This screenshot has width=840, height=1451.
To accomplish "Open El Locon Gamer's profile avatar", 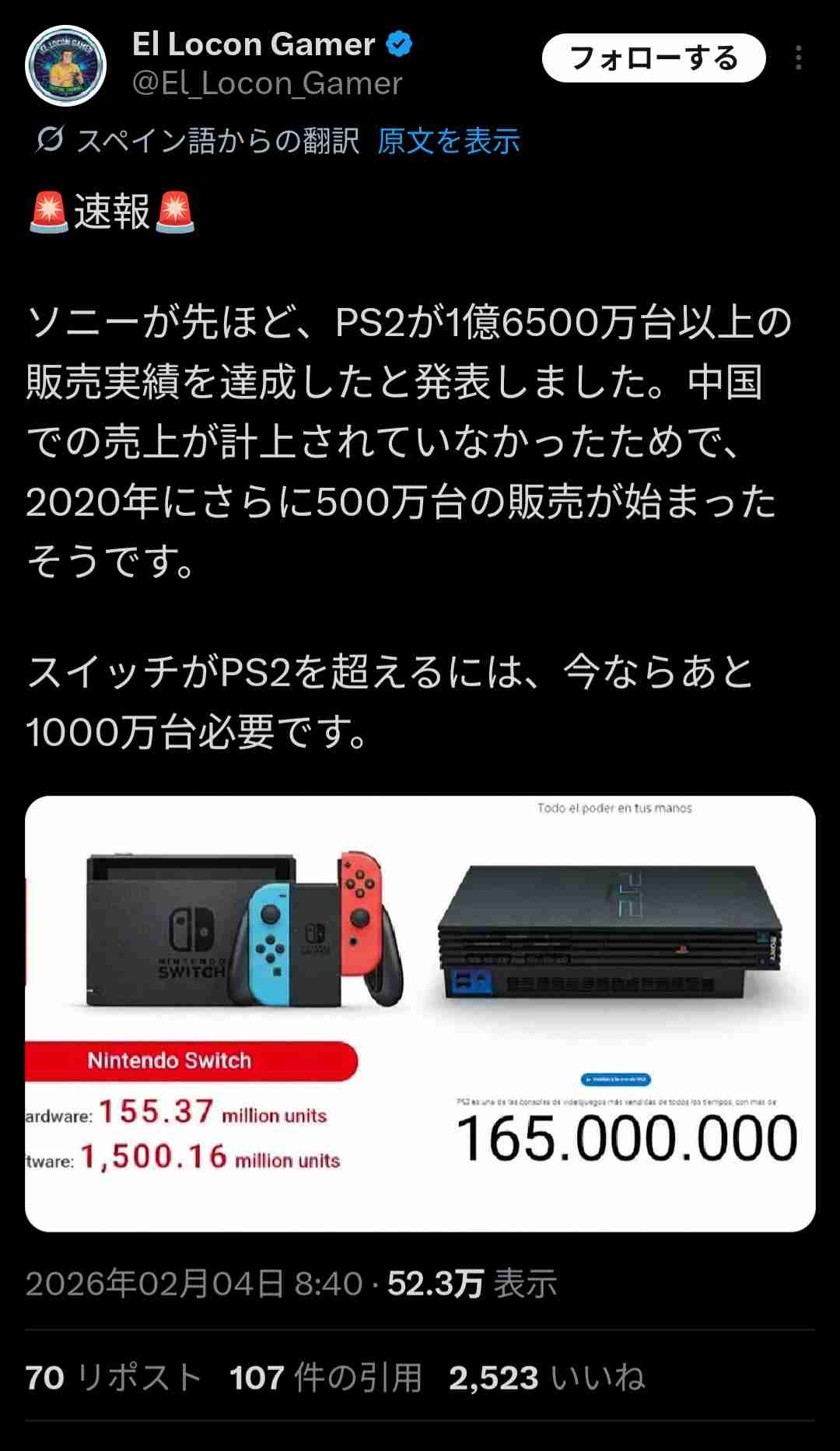I will 66,65.
